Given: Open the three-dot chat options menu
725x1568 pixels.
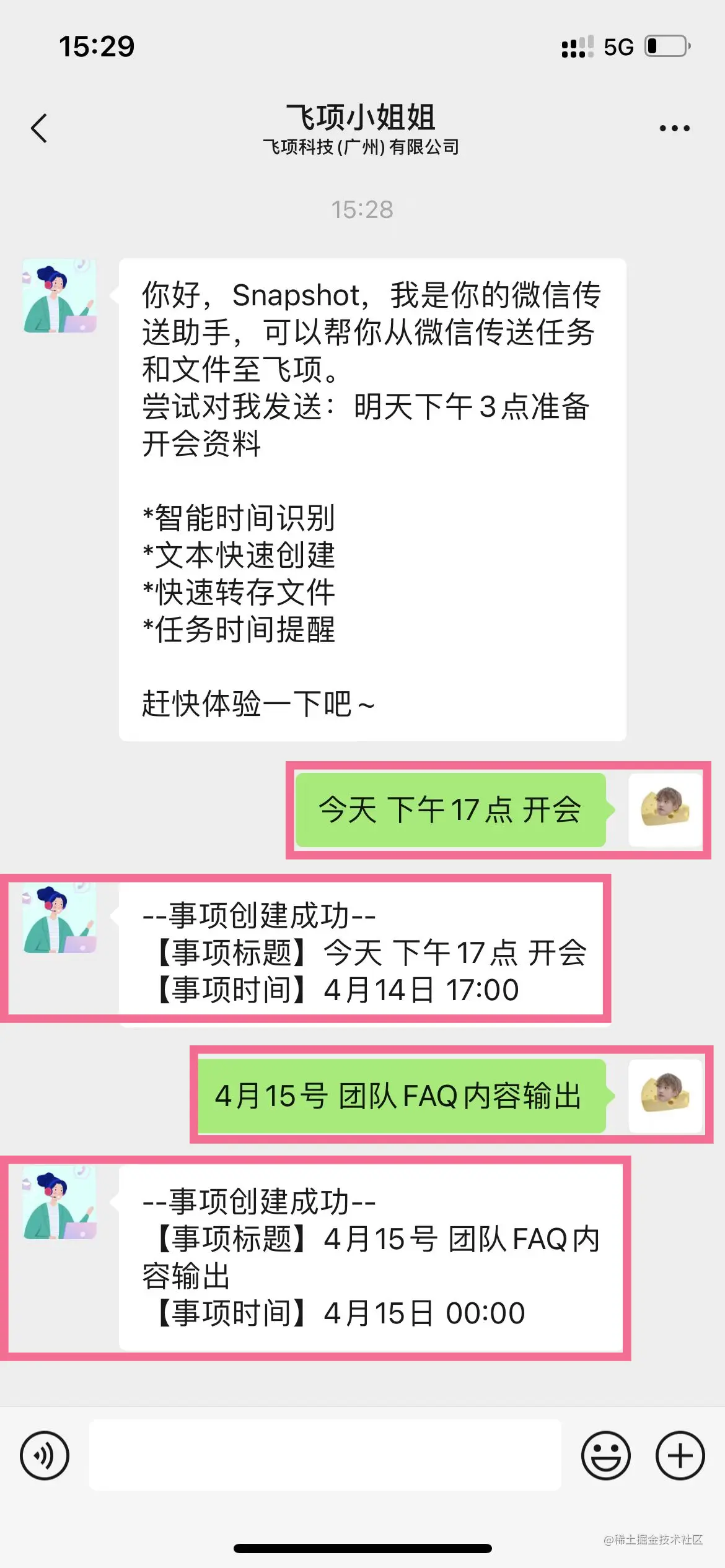Looking at the screenshot, I should [x=674, y=128].
